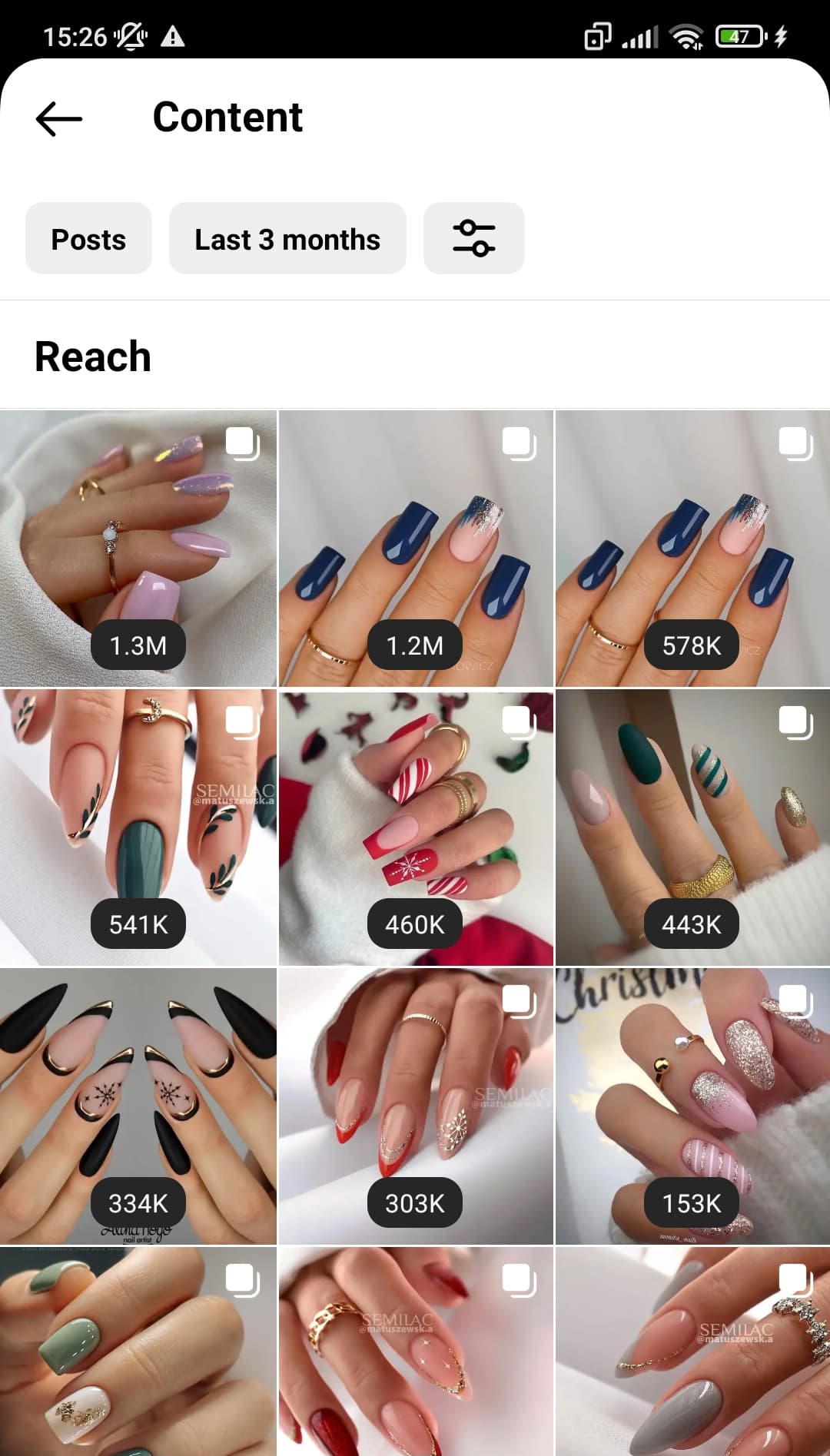Open the post with 153K reach
830x1456 pixels.
click(x=692, y=1106)
